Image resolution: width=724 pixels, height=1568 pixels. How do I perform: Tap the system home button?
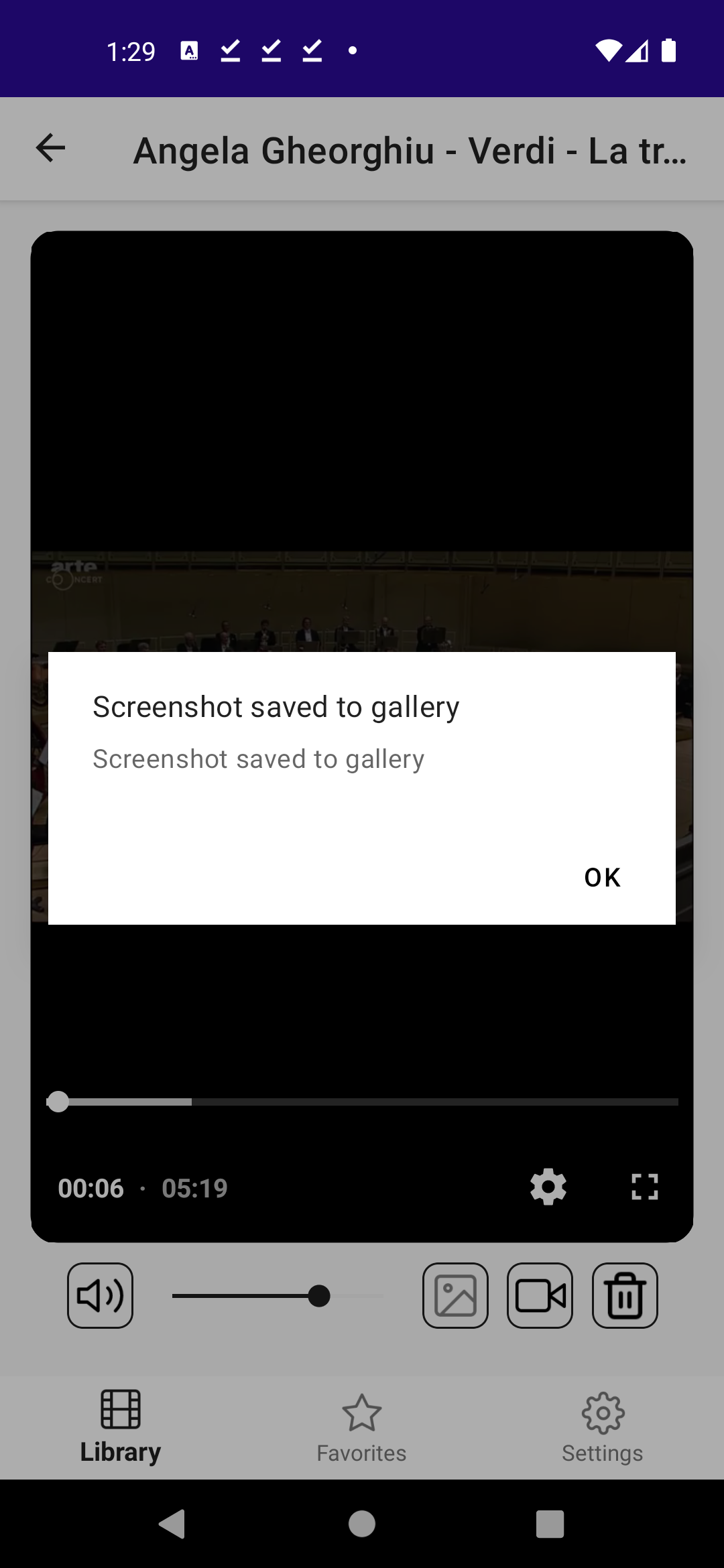pos(362,1524)
